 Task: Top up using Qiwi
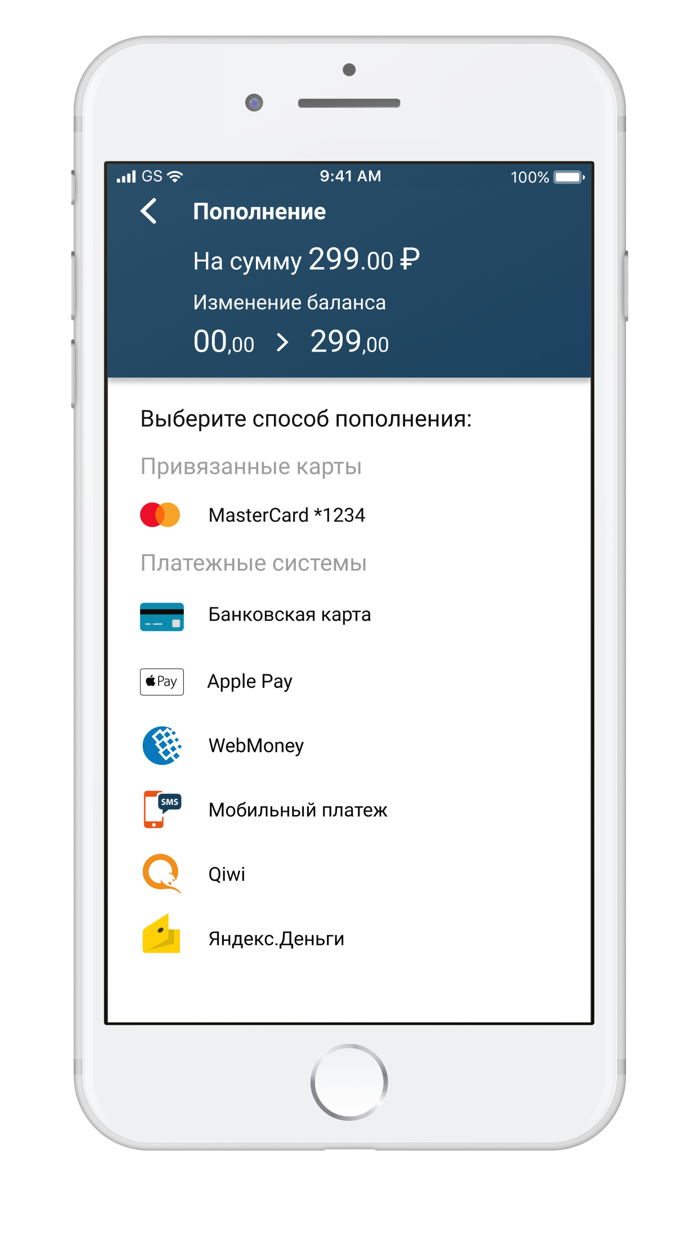coord(226,874)
